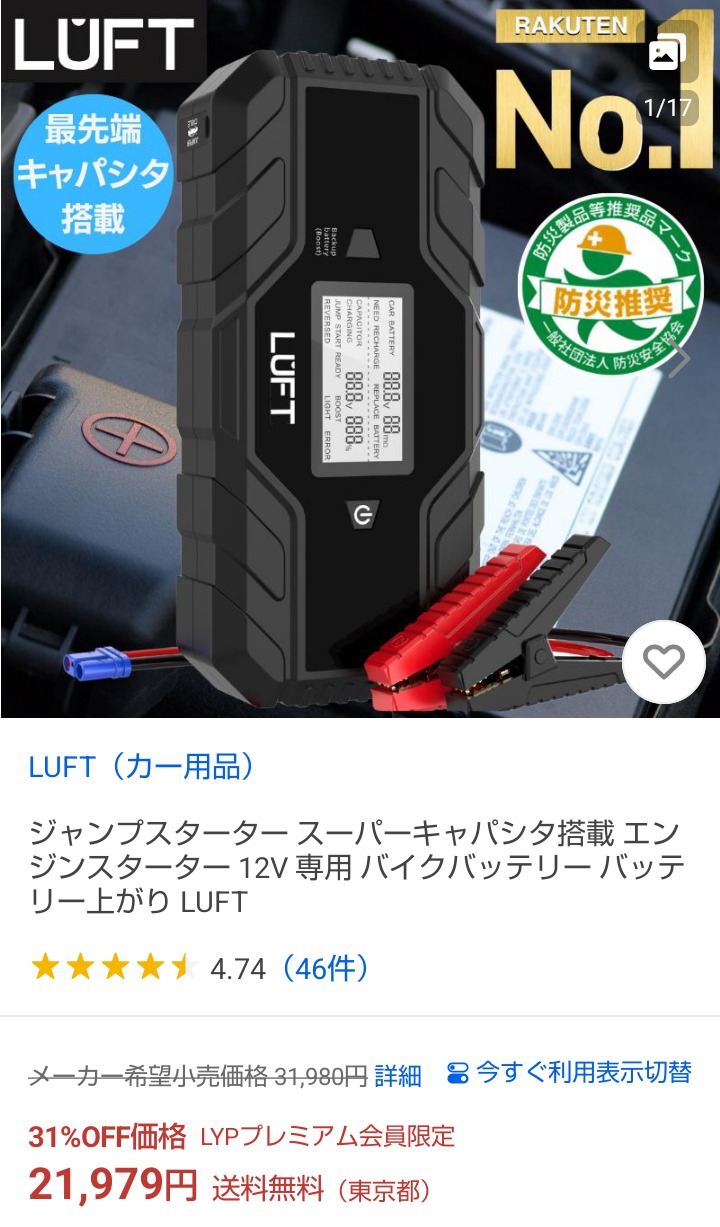Open 詳細 next to the list price
This screenshot has height=1227, width=720.
pos(398,1076)
